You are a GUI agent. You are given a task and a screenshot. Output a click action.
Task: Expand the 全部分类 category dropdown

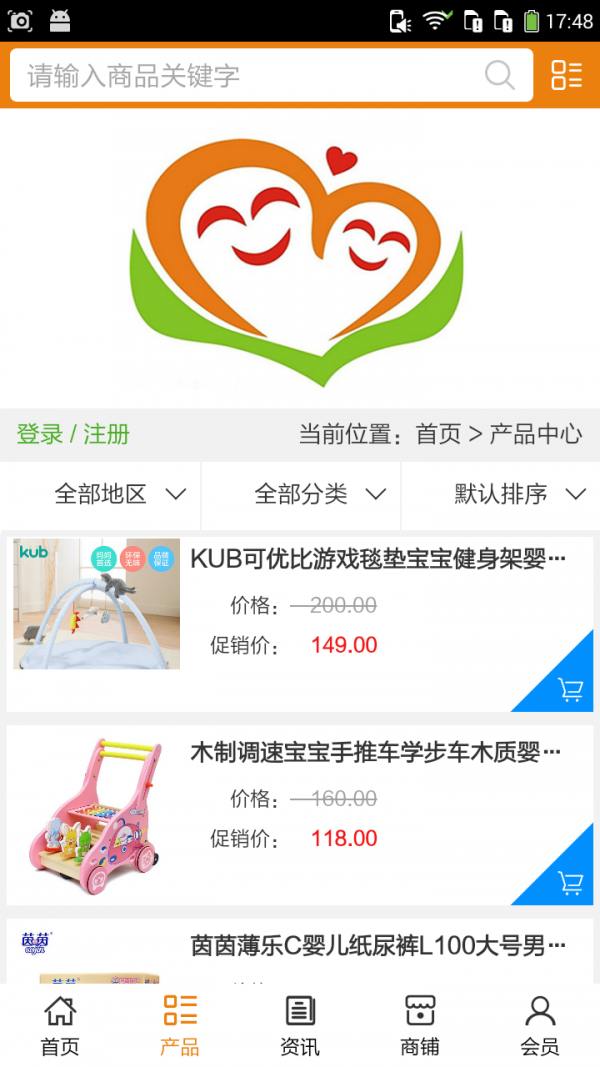coord(320,494)
